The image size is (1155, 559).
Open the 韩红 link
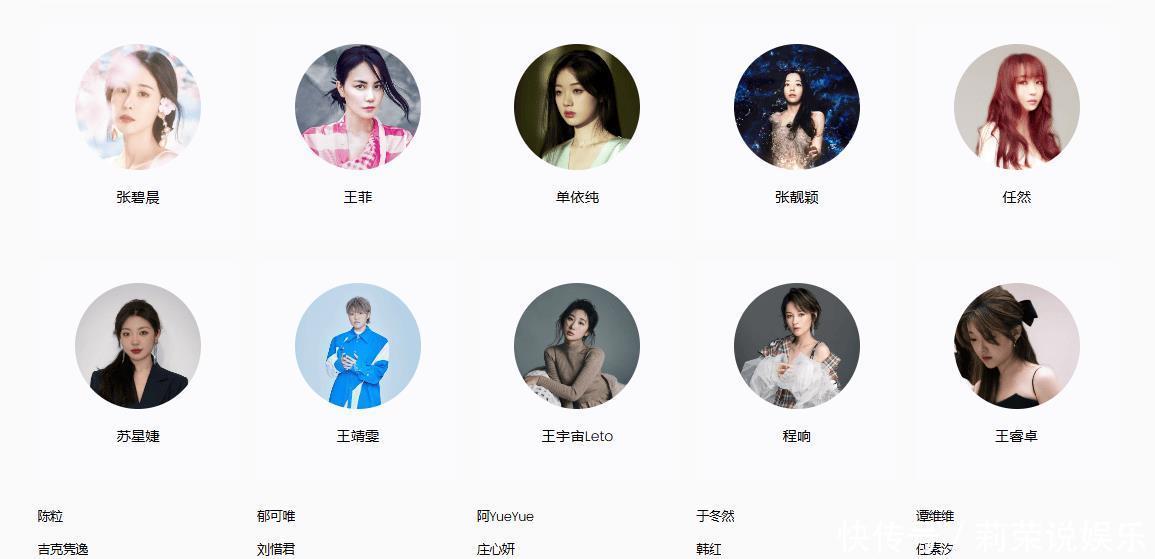point(709,549)
